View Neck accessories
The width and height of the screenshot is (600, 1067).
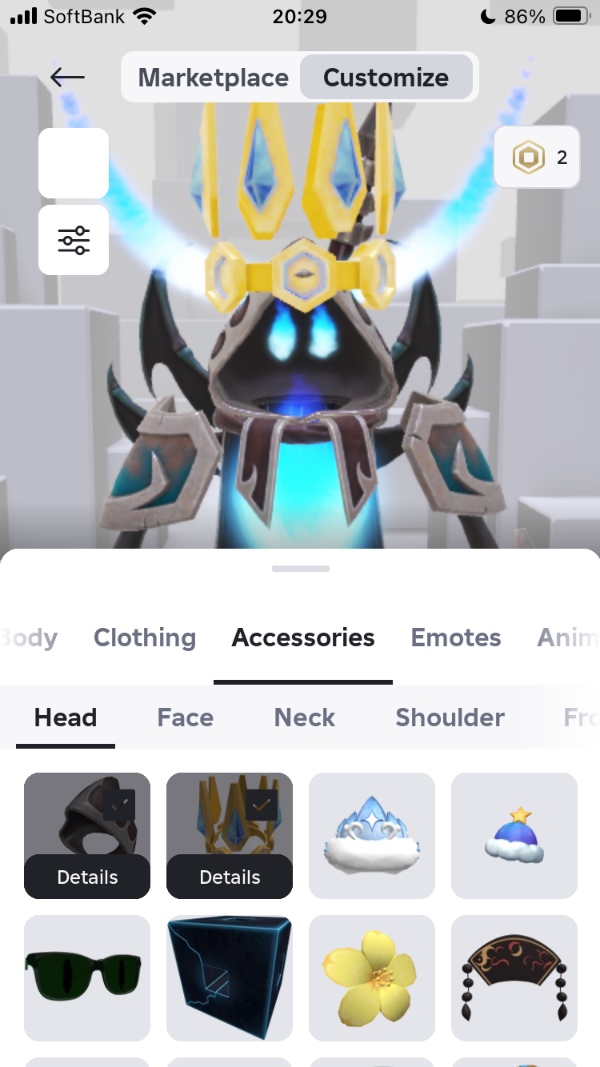tap(304, 718)
